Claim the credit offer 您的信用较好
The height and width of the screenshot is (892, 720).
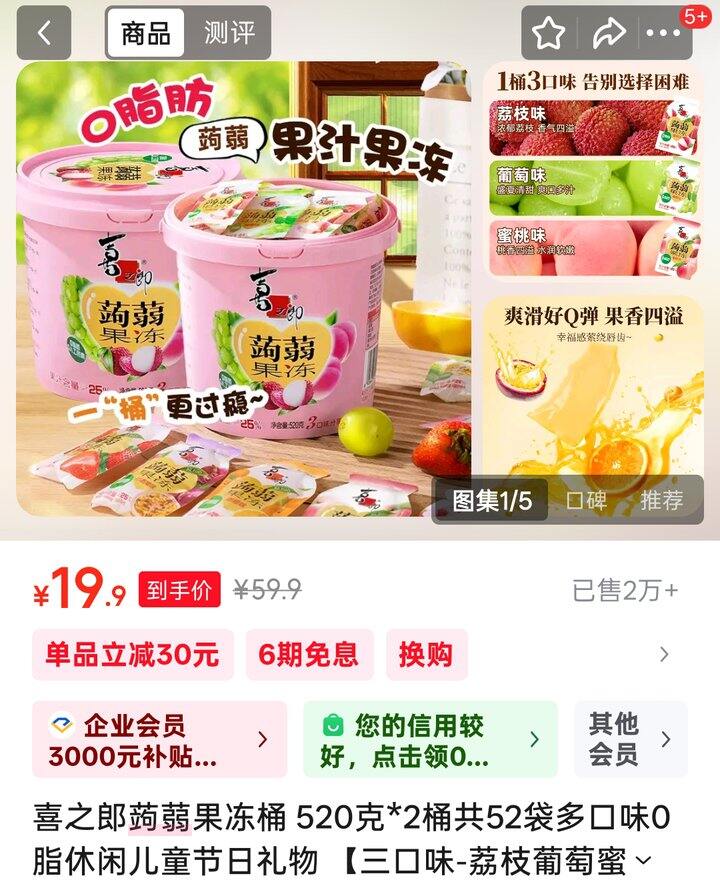pyautogui.click(x=430, y=740)
